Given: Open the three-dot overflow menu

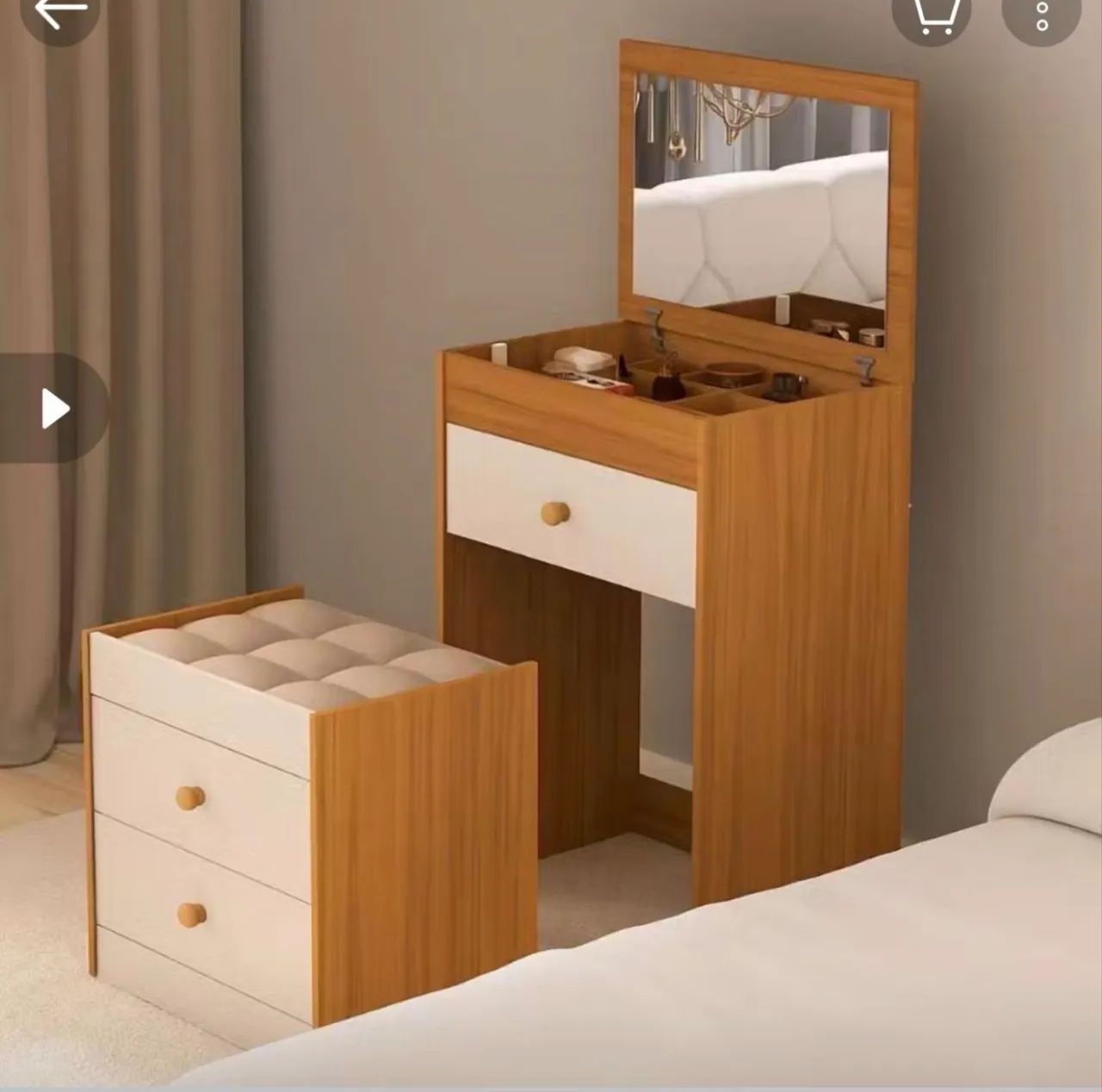Looking at the screenshot, I should [x=1042, y=15].
